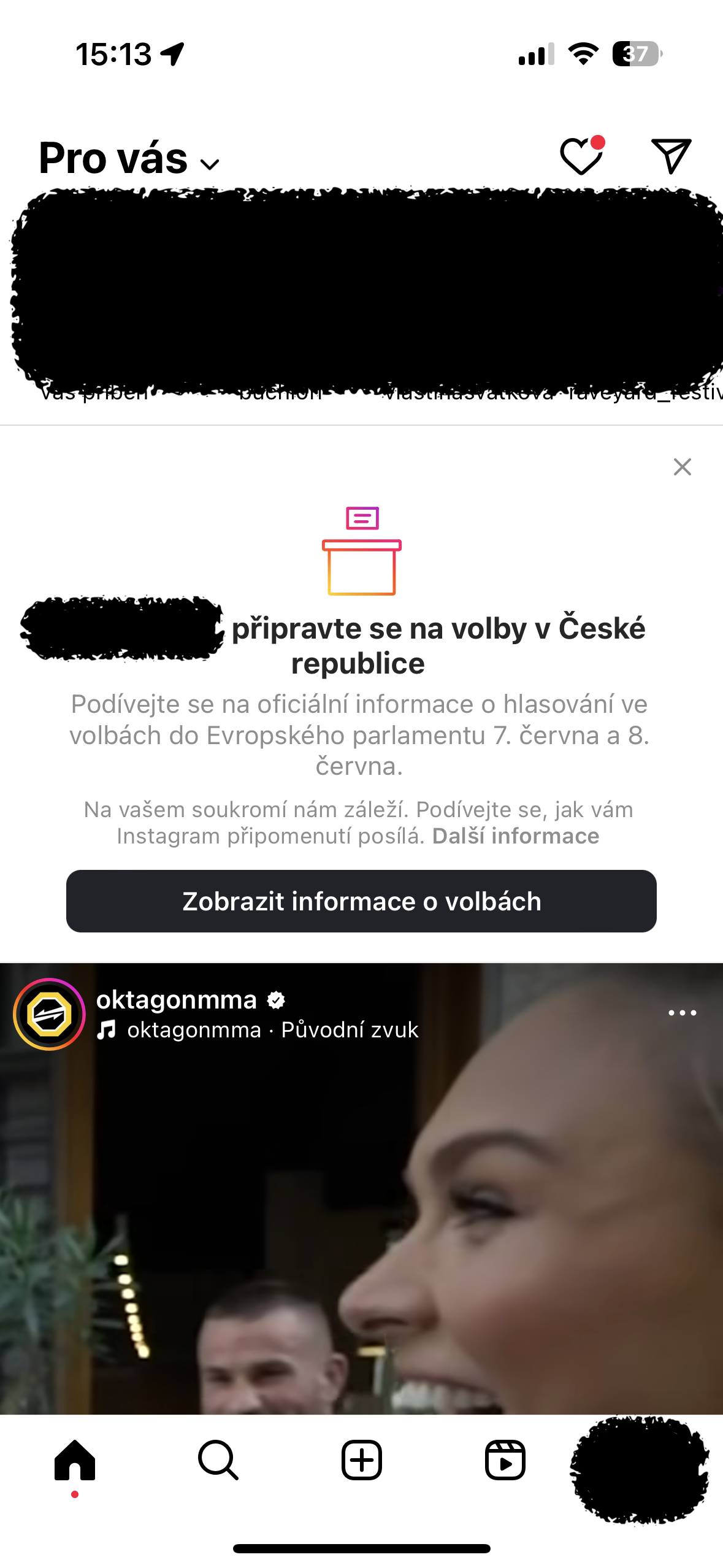Dismiss the election info banner
This screenshot has height=1568, width=723.
click(x=682, y=467)
